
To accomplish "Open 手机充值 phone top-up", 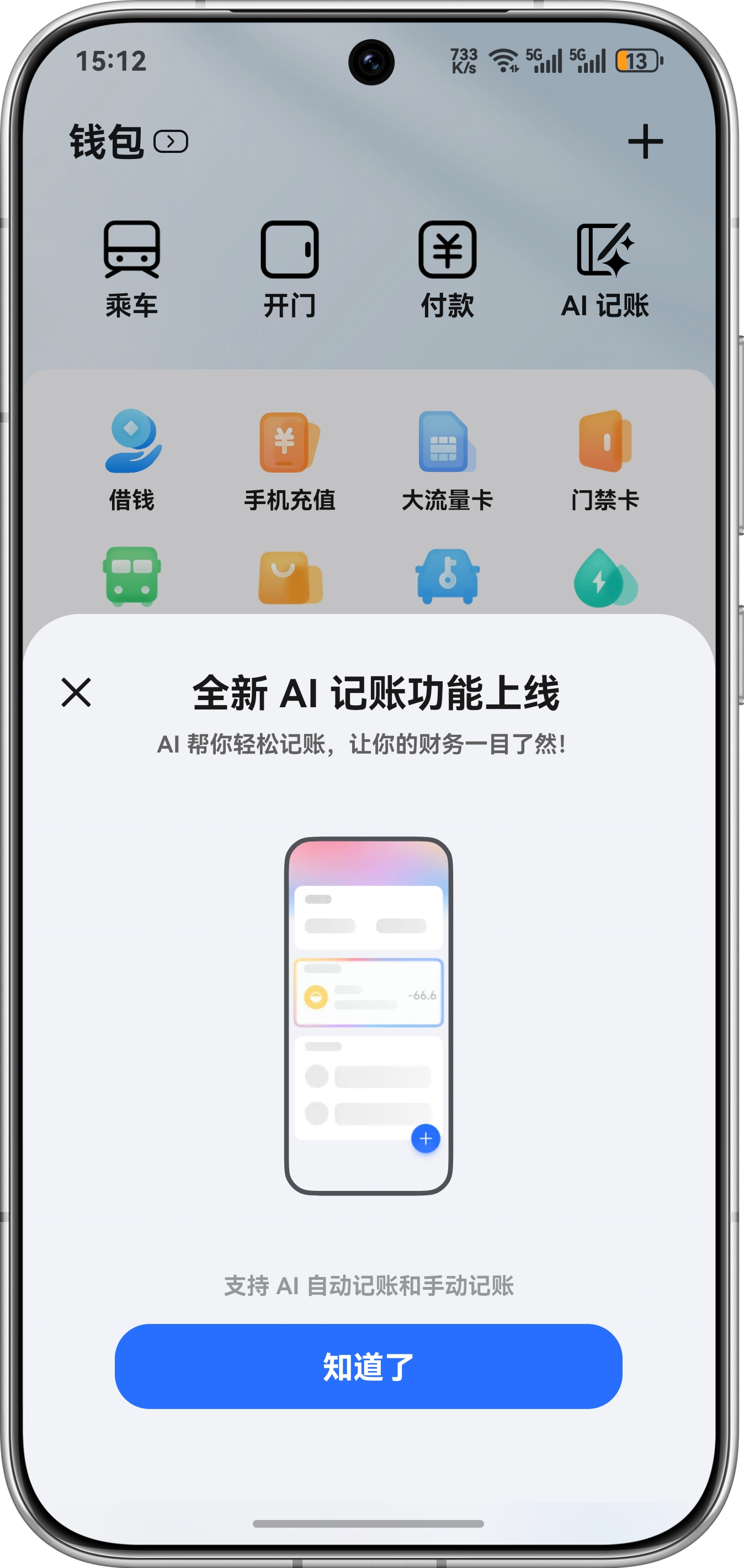I will [x=290, y=459].
